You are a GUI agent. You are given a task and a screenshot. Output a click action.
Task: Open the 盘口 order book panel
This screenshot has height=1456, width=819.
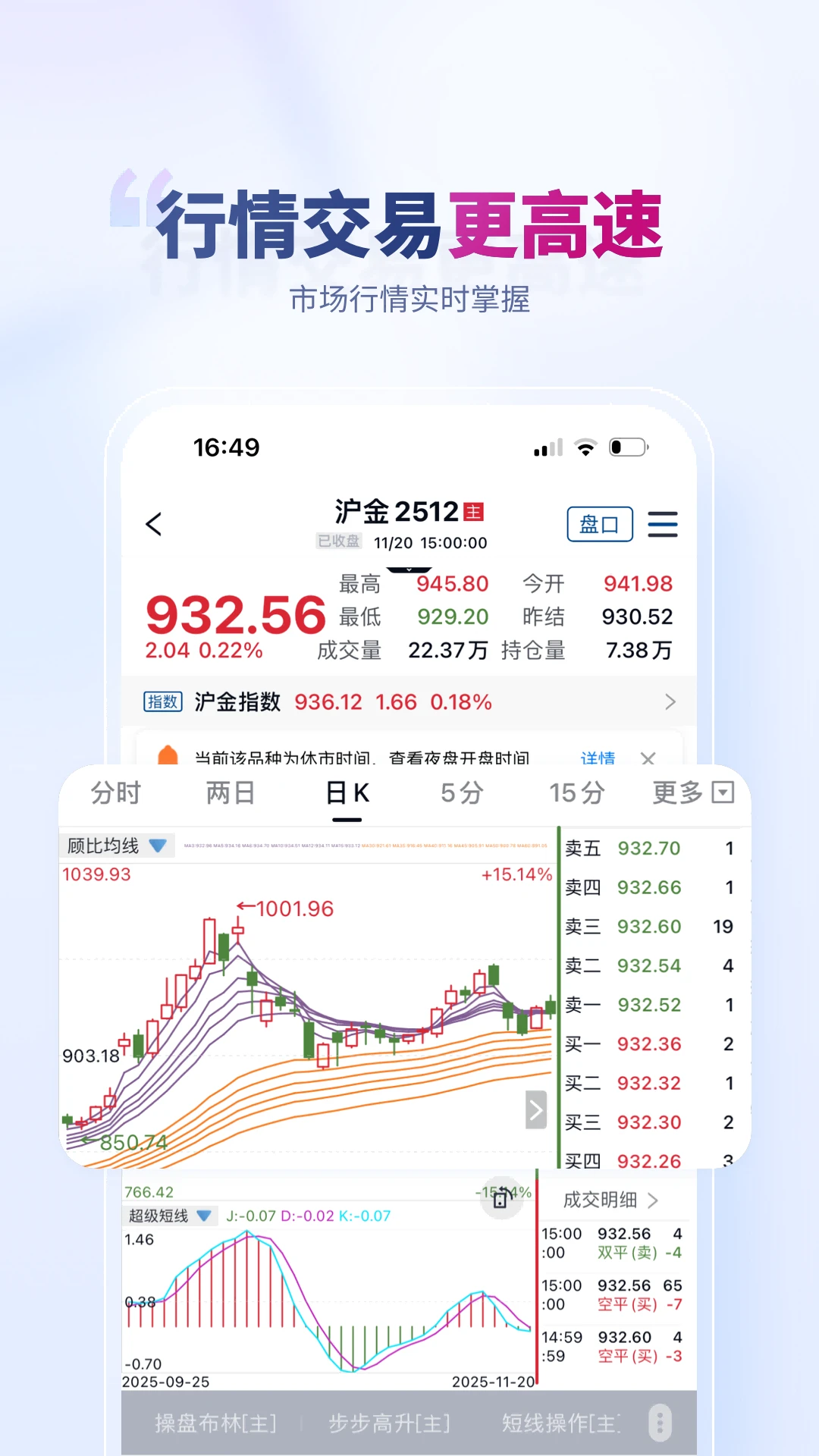coord(599,524)
